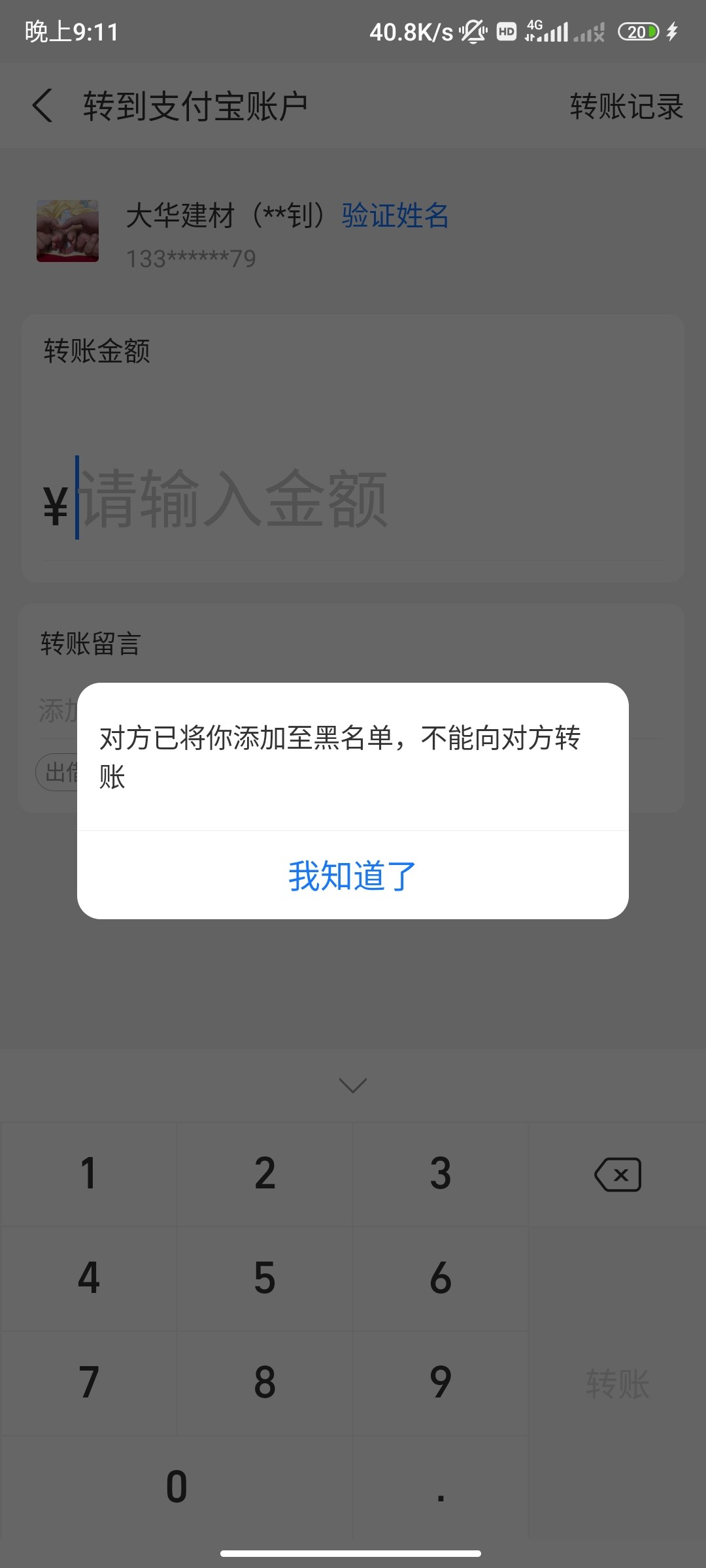
Task: Open 转账记录 transfer history
Action: (x=626, y=106)
